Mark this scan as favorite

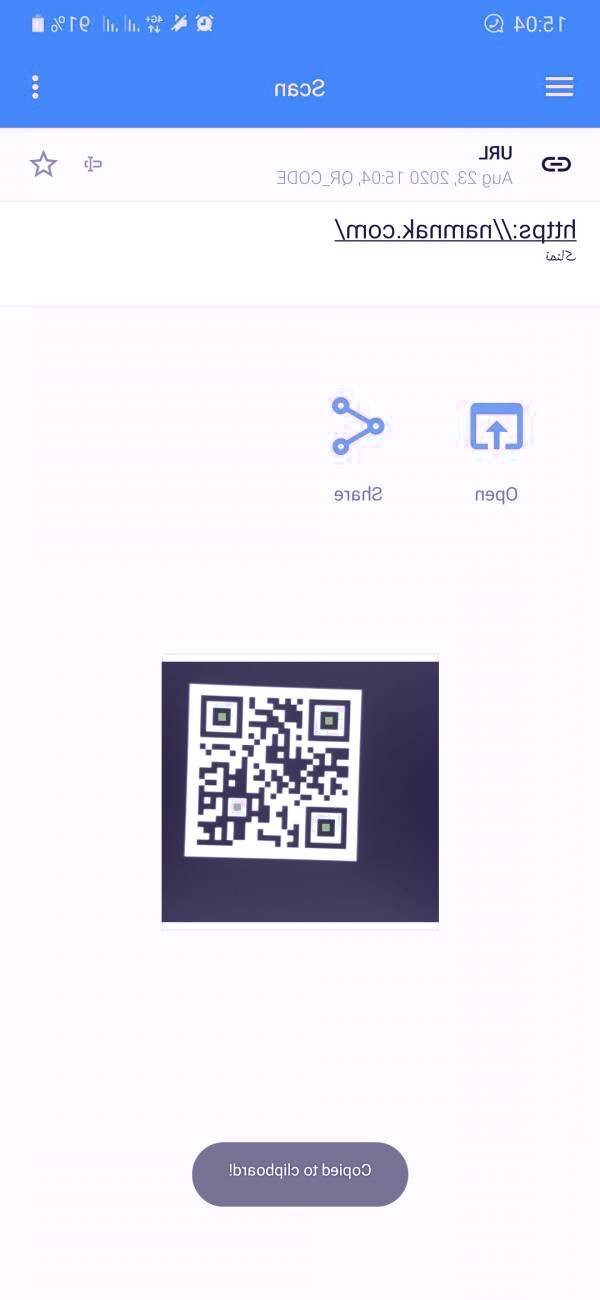[43, 164]
